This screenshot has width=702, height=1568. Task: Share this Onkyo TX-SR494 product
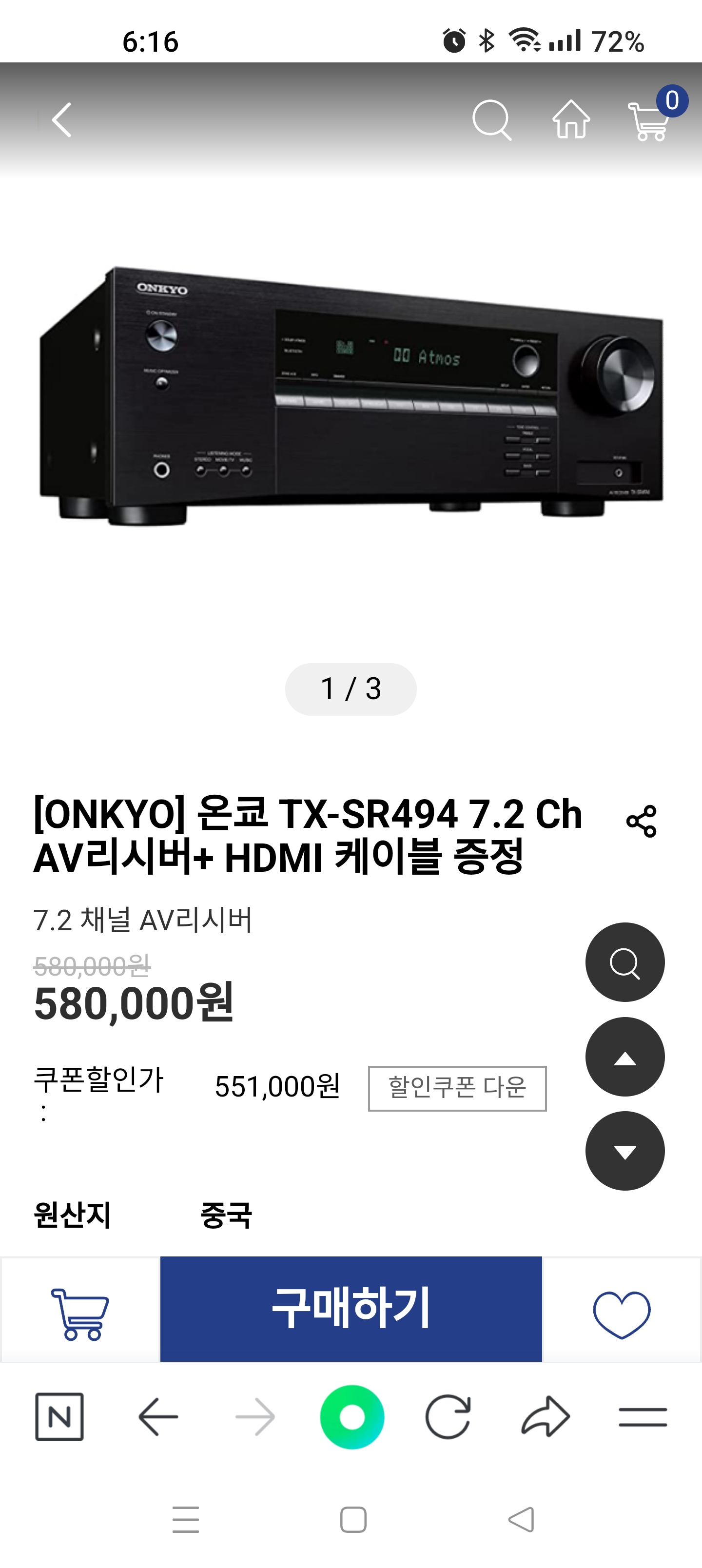641,821
